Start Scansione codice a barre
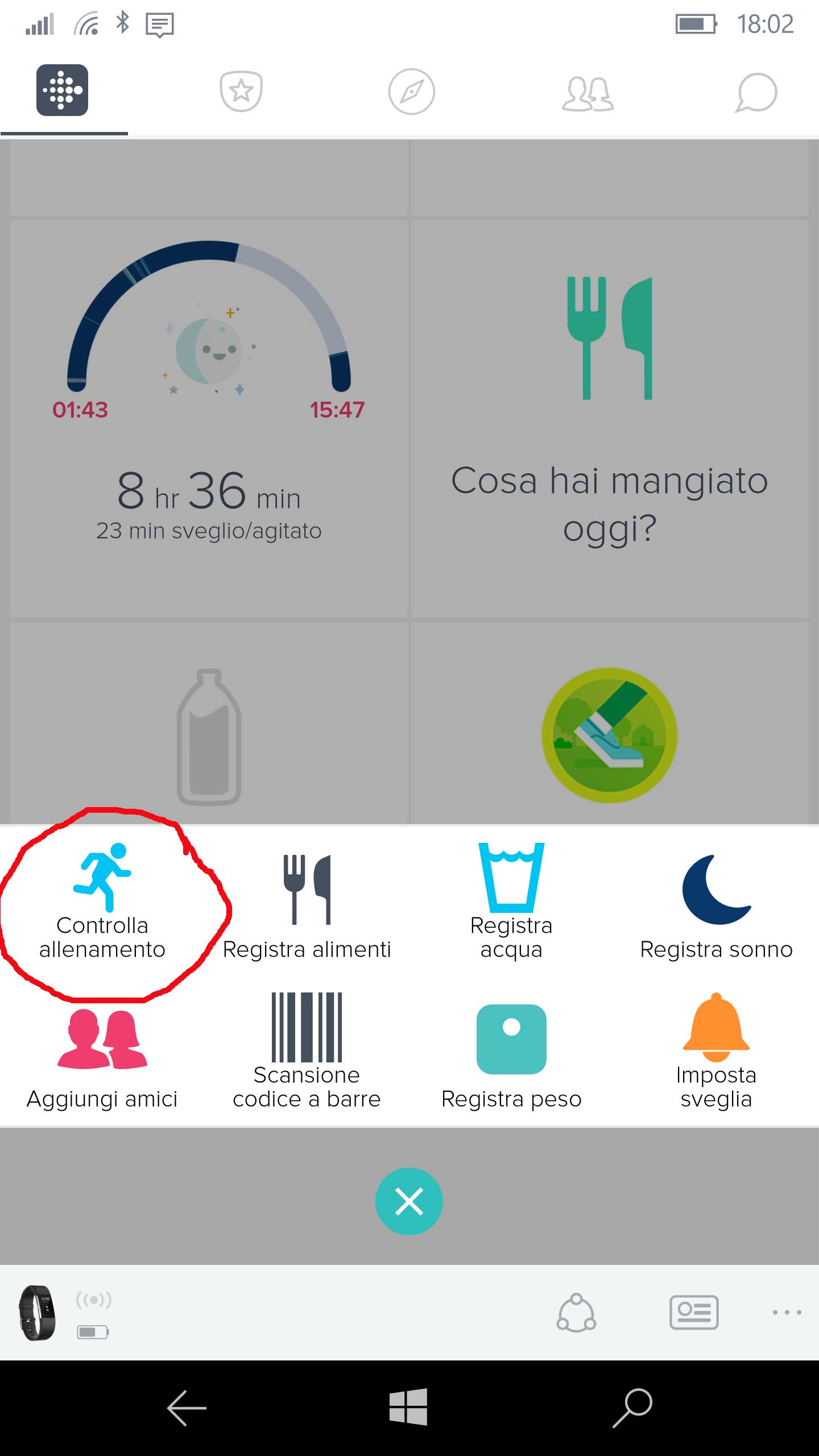 tap(307, 1052)
